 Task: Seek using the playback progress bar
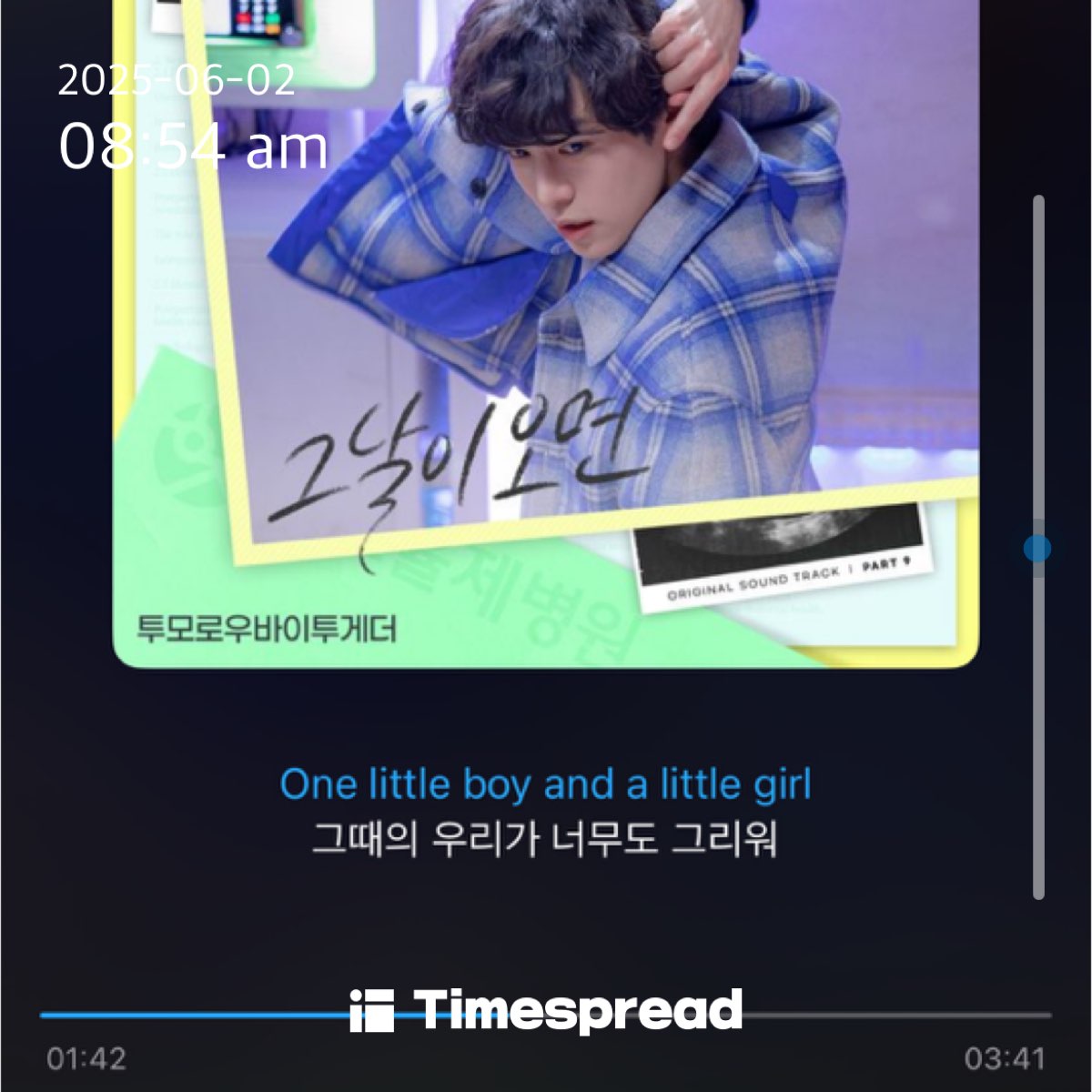pyautogui.click(x=546, y=1015)
